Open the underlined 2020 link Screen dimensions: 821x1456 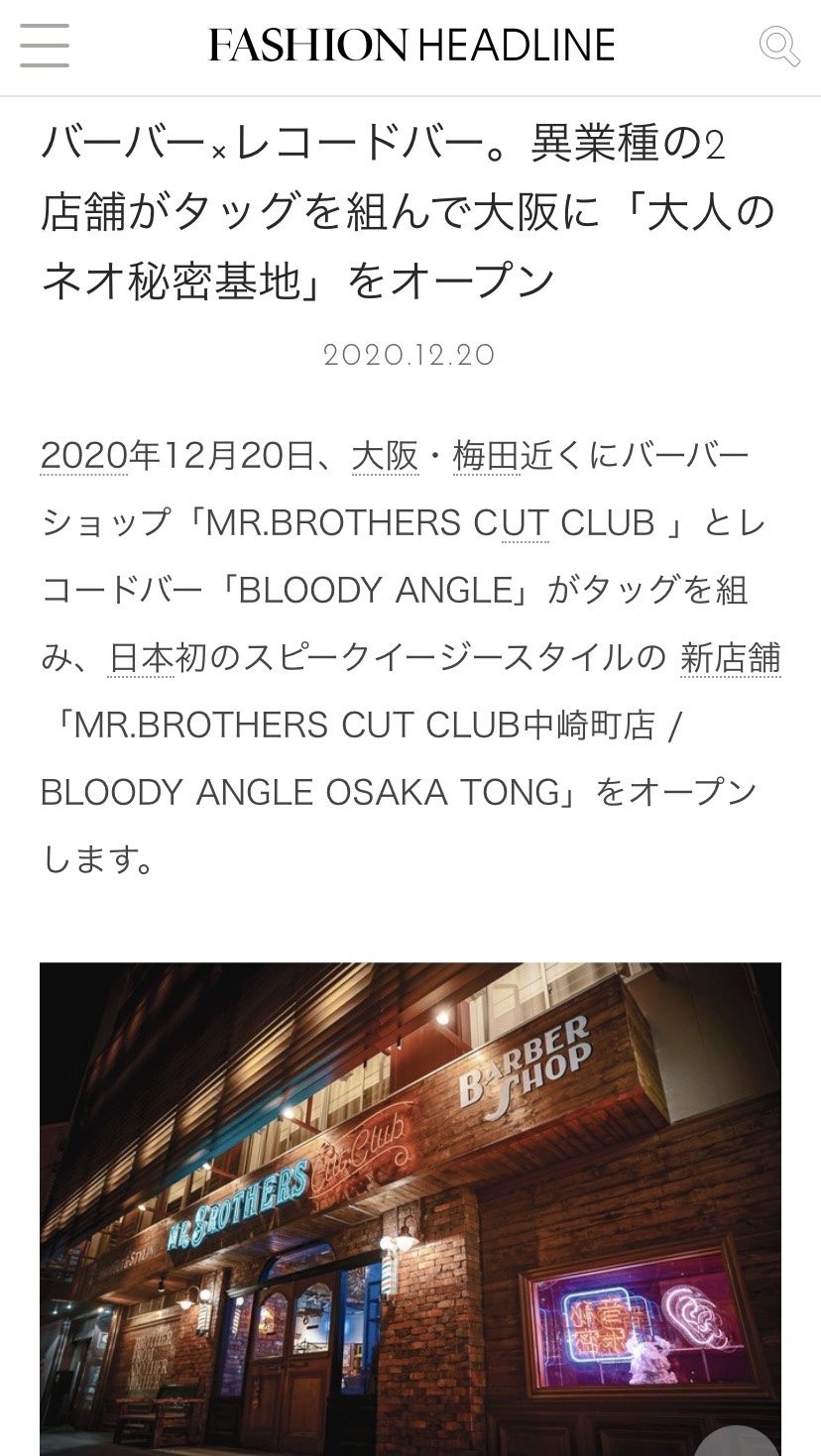84,456
